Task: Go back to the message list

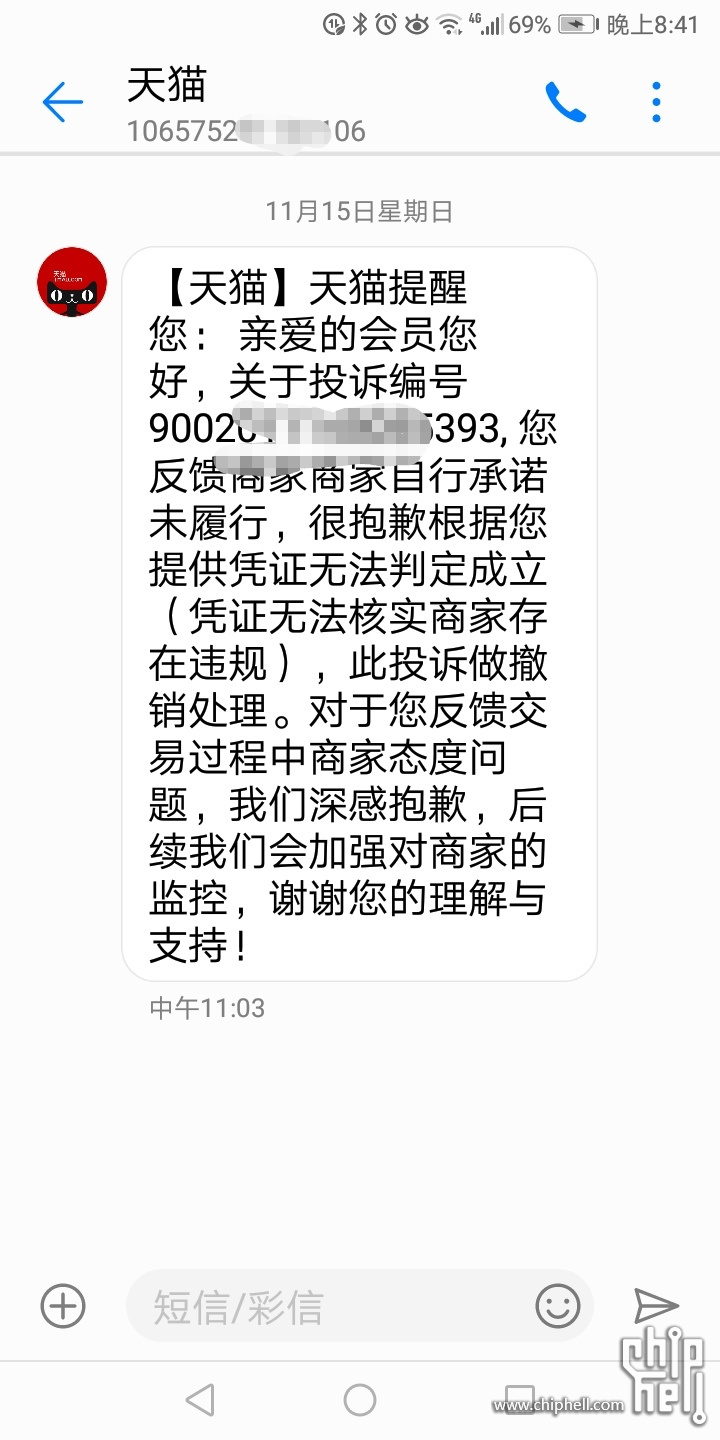Action: tap(62, 102)
